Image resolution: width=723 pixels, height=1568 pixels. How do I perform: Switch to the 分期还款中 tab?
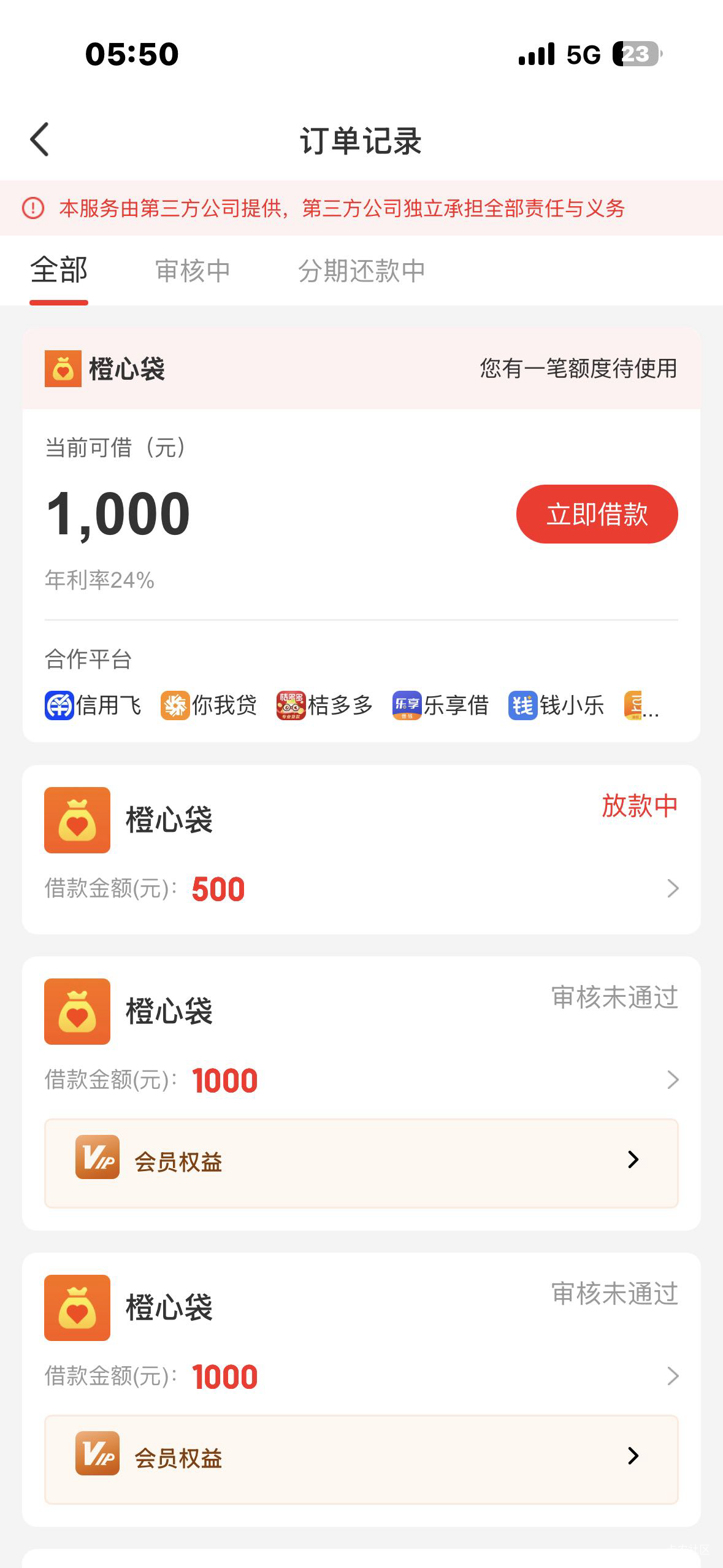point(361,271)
